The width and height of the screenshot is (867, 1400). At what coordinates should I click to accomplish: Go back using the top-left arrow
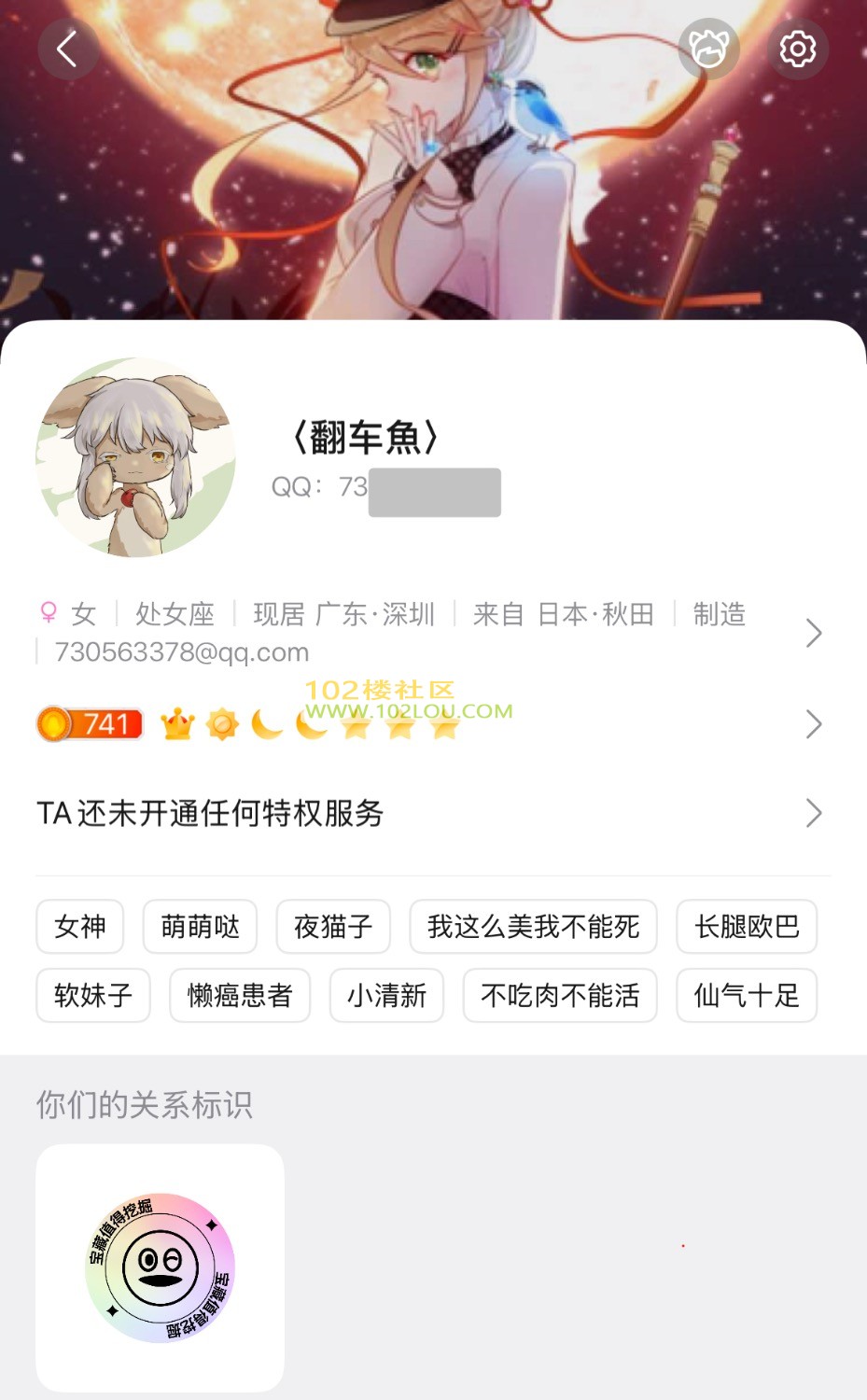[67, 49]
